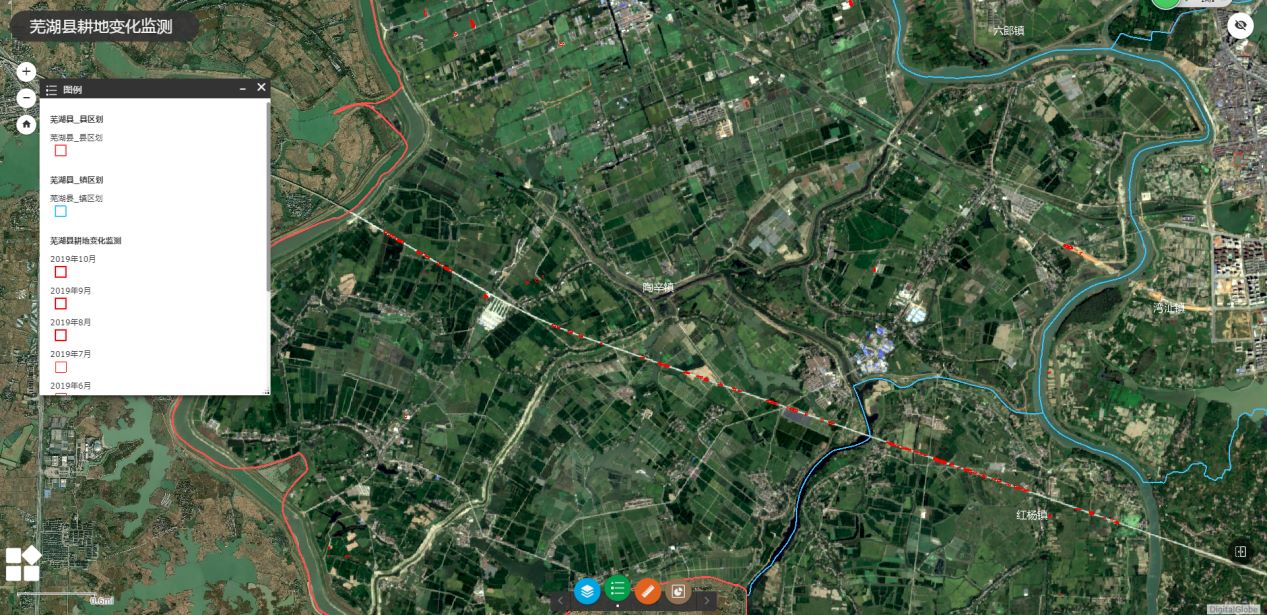Return to the default map extent

pyautogui.click(x=26, y=124)
